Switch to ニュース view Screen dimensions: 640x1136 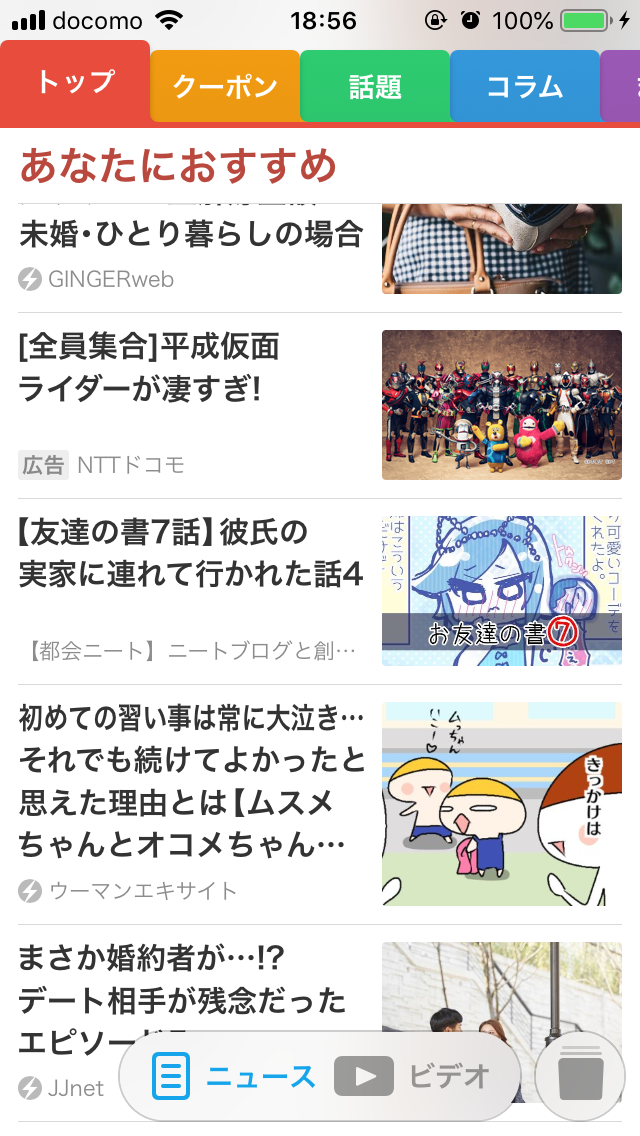click(235, 1077)
